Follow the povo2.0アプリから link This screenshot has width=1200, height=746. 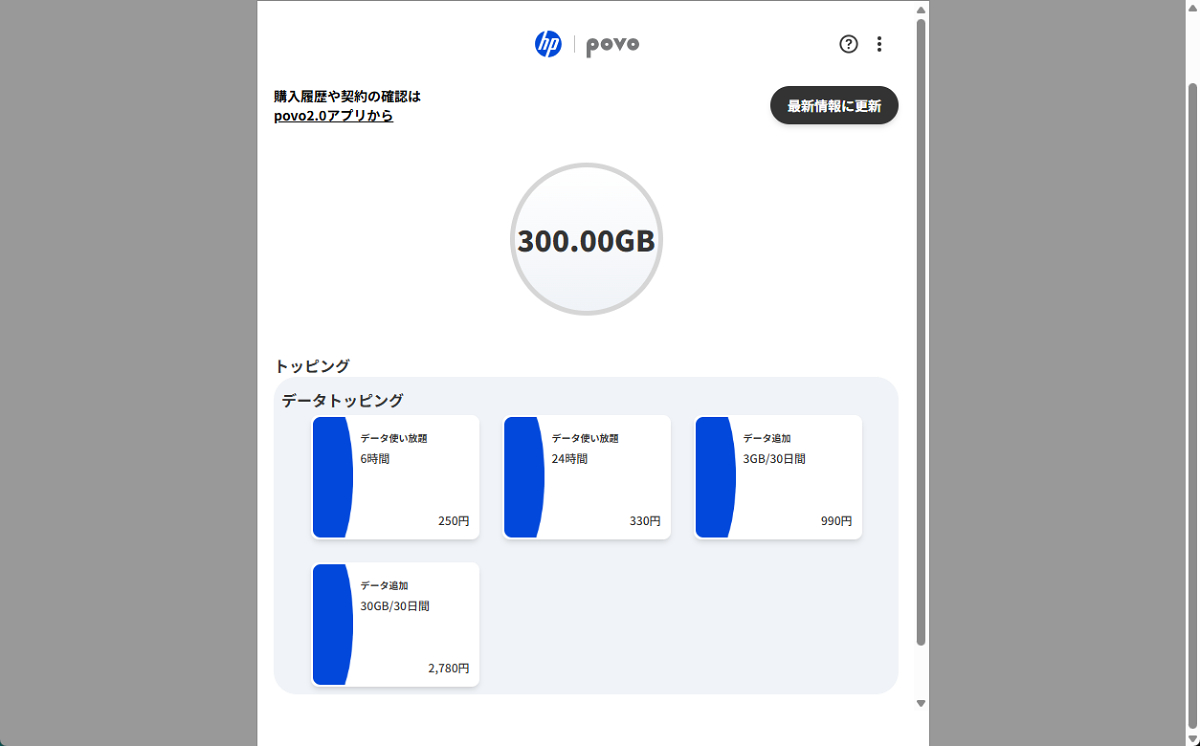[333, 116]
